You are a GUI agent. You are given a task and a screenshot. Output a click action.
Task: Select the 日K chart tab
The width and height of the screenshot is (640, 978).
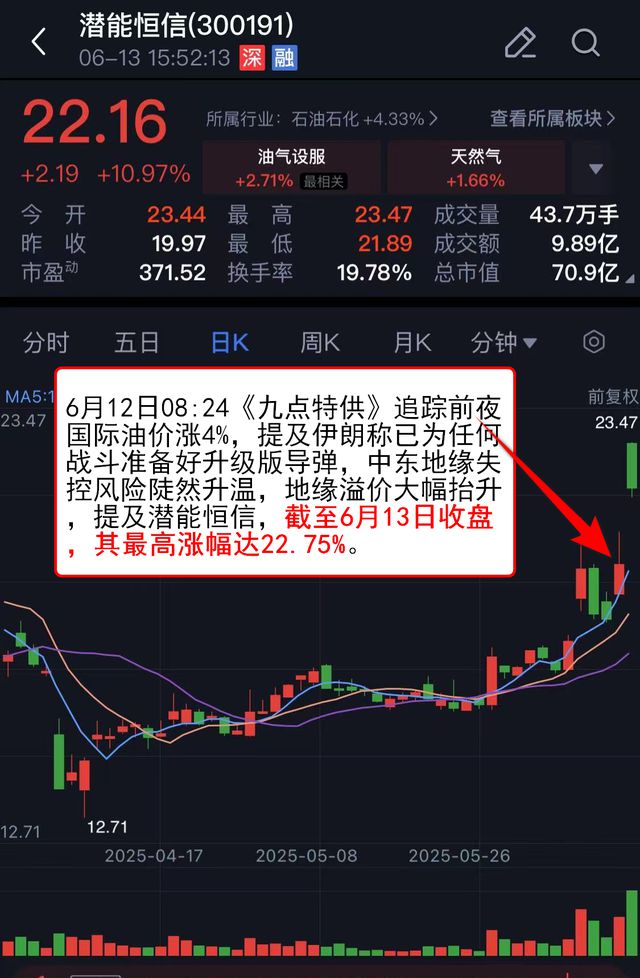click(x=229, y=343)
